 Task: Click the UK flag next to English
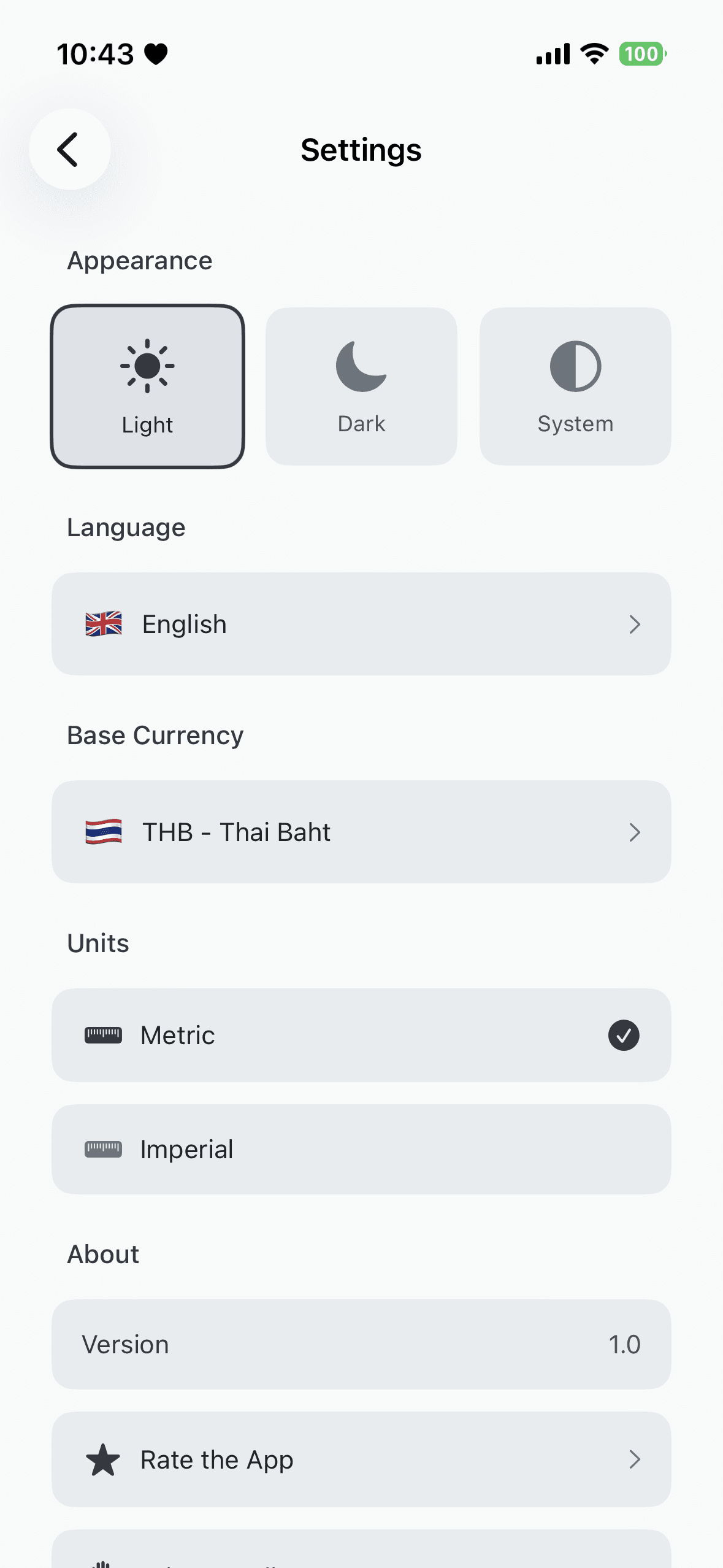click(103, 623)
